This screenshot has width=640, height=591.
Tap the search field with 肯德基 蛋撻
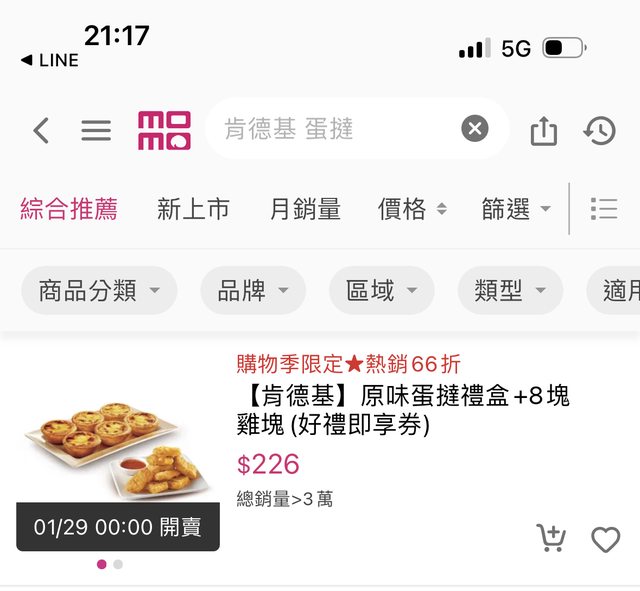(x=330, y=129)
